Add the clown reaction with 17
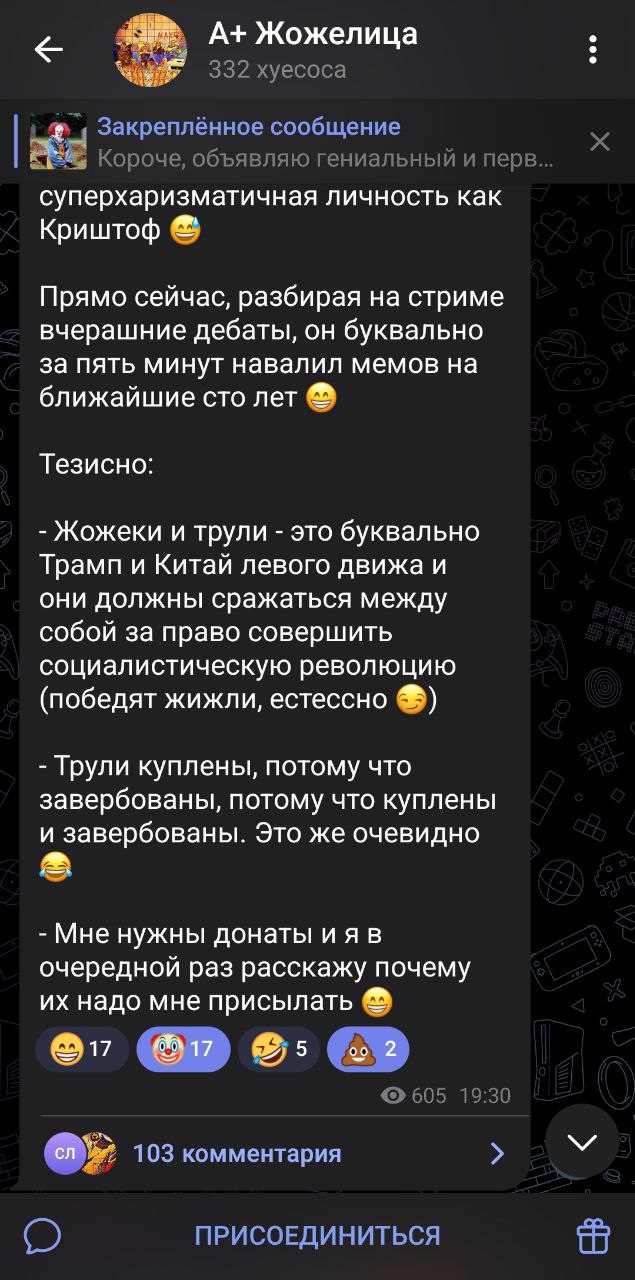This screenshot has height=1280, width=635. pos(183,1049)
